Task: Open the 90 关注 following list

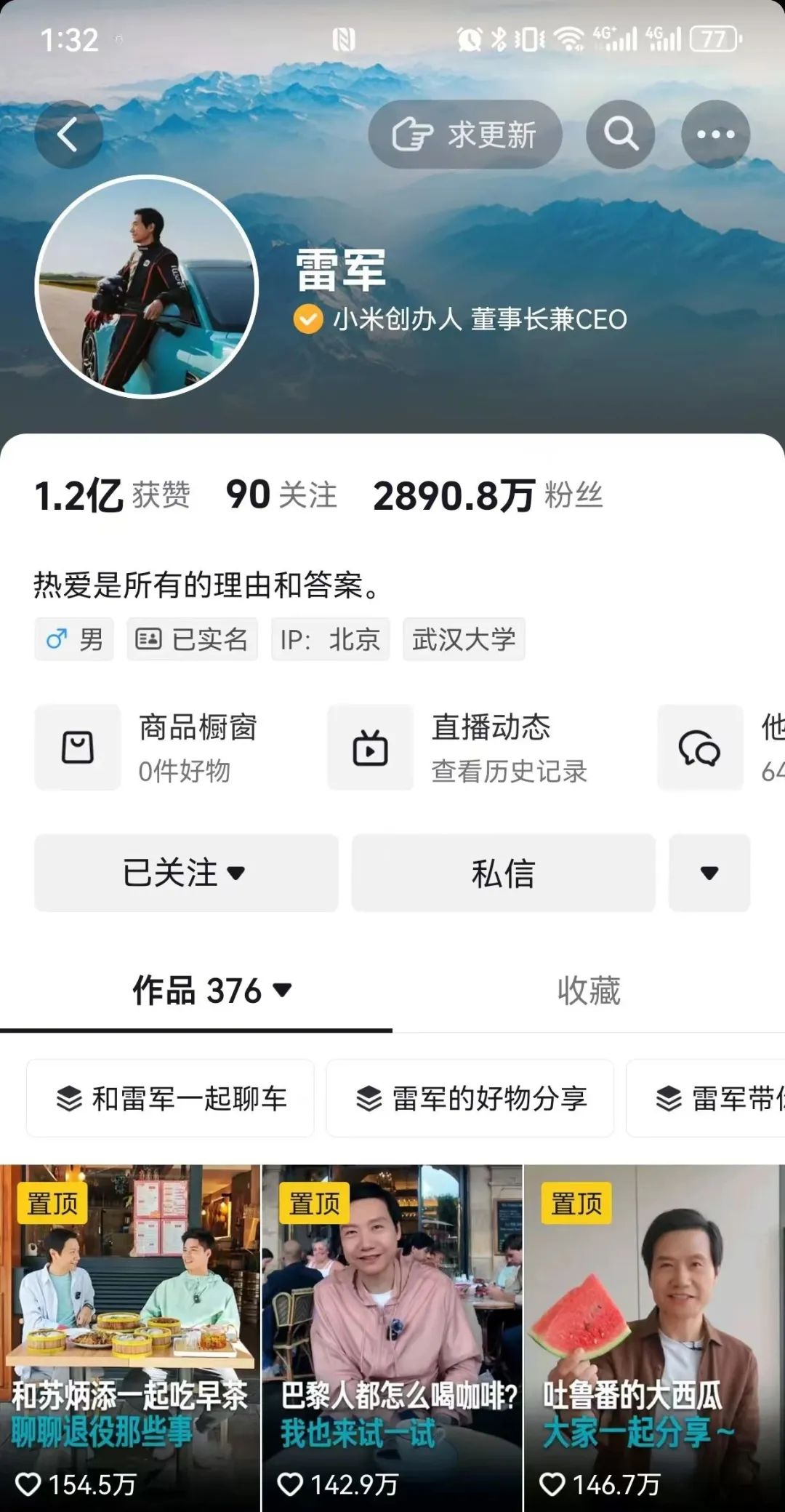Action: (281, 495)
